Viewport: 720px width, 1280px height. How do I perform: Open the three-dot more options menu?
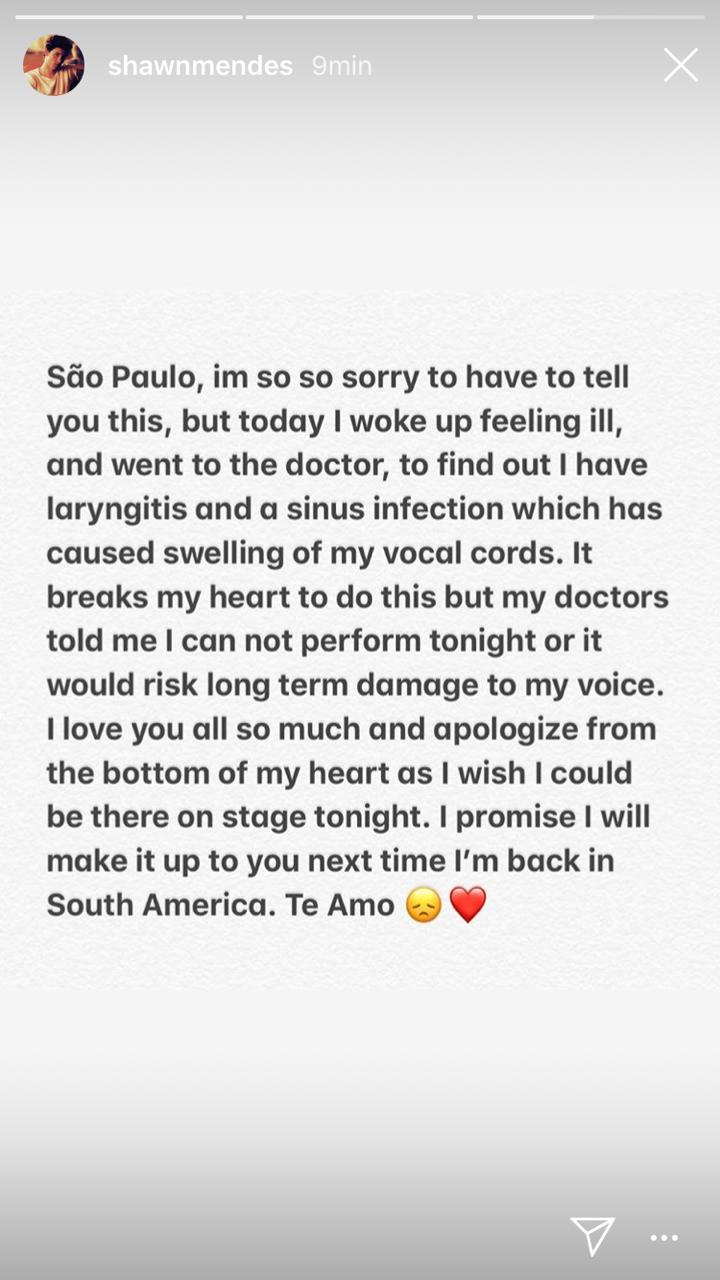(x=664, y=1238)
